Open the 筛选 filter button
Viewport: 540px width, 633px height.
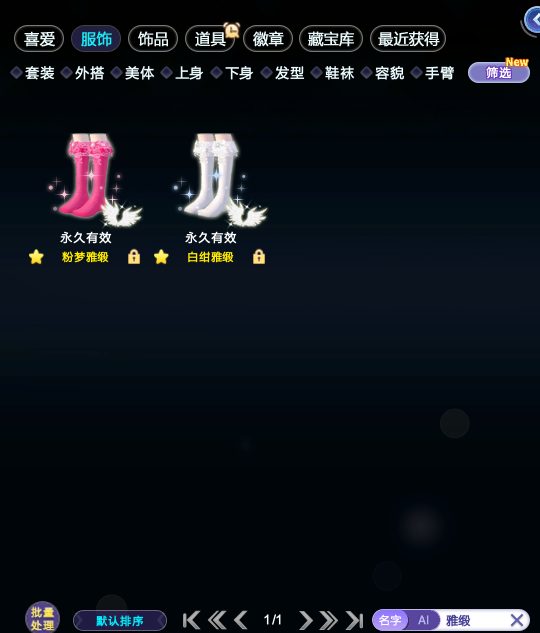(x=499, y=73)
